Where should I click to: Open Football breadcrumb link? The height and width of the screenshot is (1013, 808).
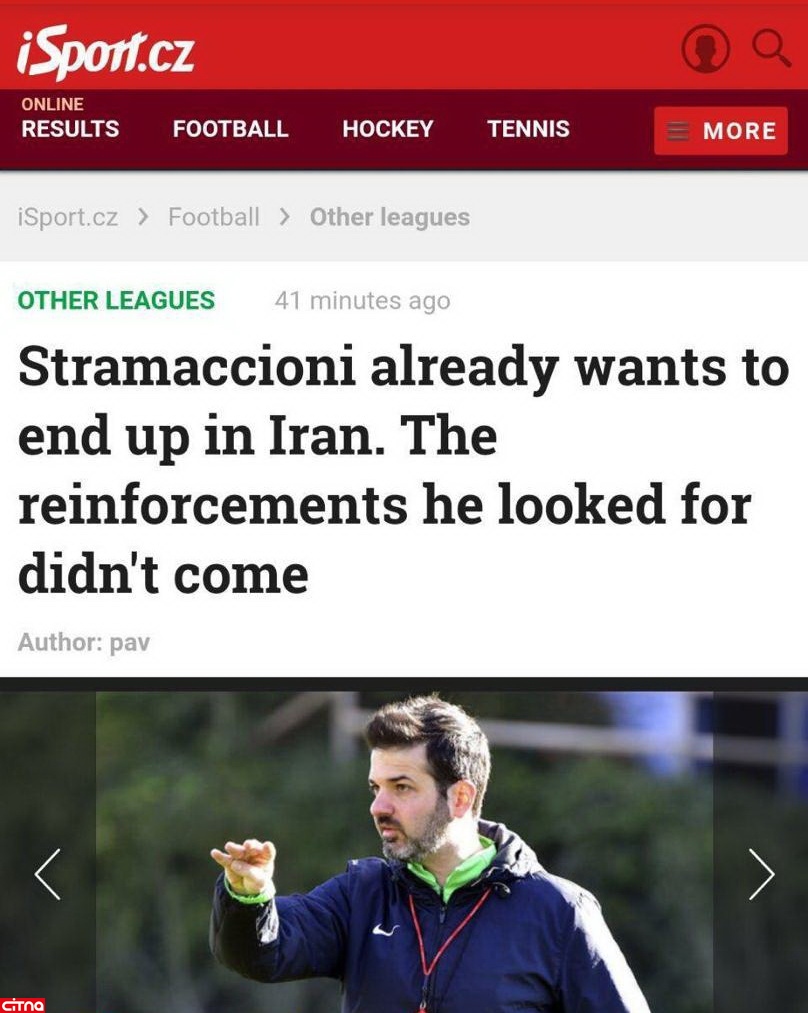(213, 217)
